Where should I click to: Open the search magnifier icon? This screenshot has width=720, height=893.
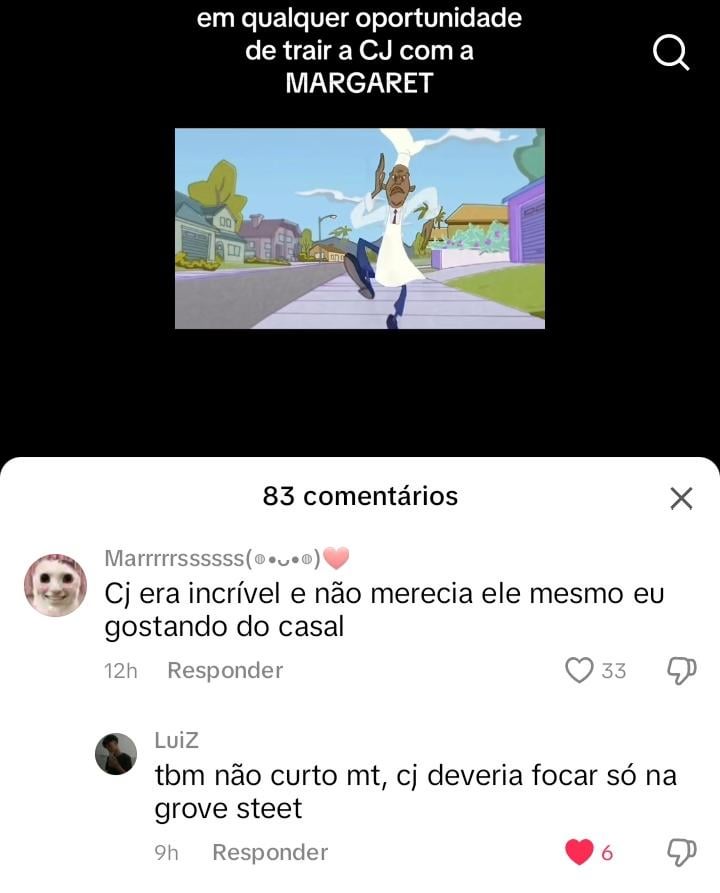click(x=670, y=52)
